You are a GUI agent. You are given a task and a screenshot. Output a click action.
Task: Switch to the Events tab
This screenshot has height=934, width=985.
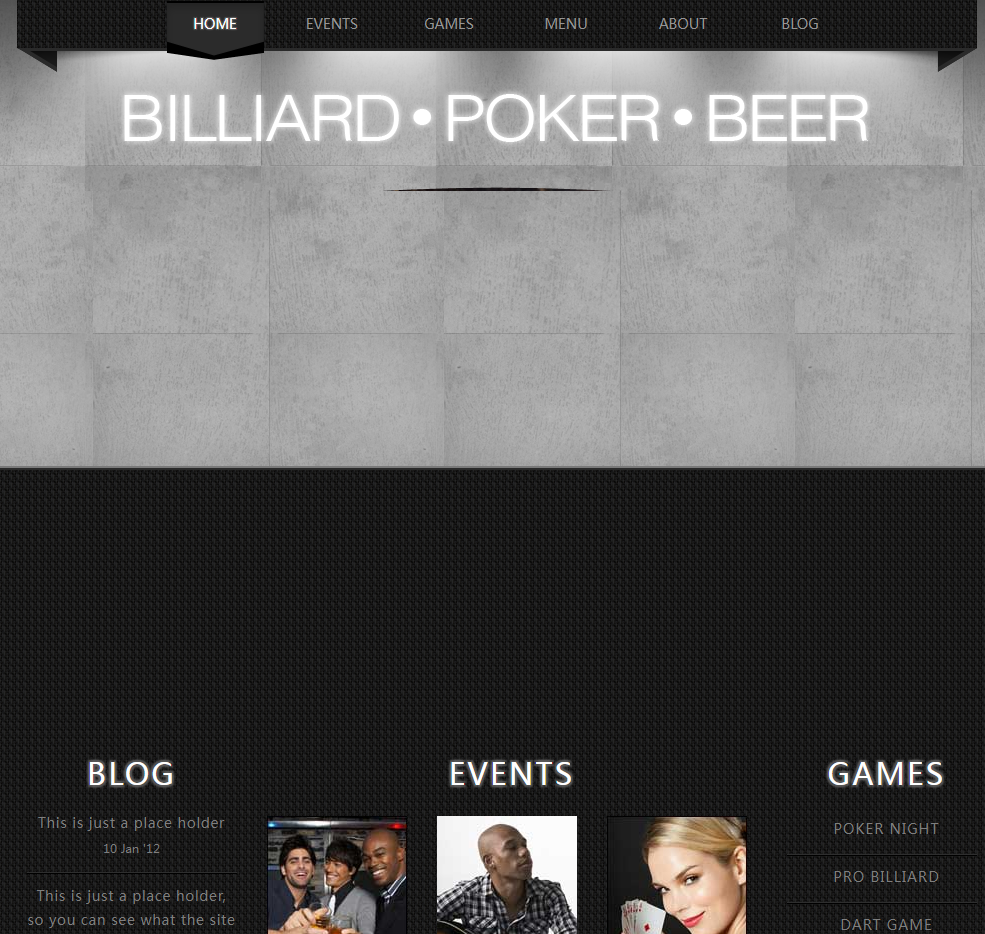point(332,24)
